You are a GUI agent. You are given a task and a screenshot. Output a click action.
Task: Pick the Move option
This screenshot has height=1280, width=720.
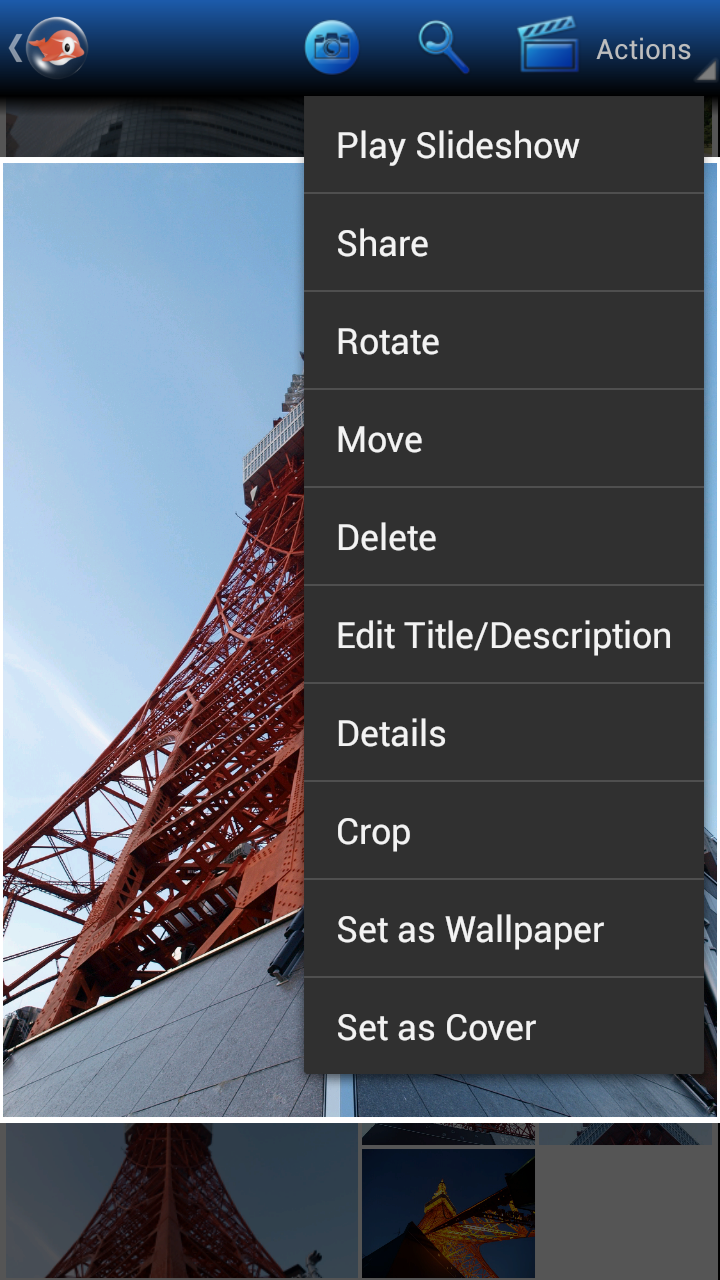[503, 440]
